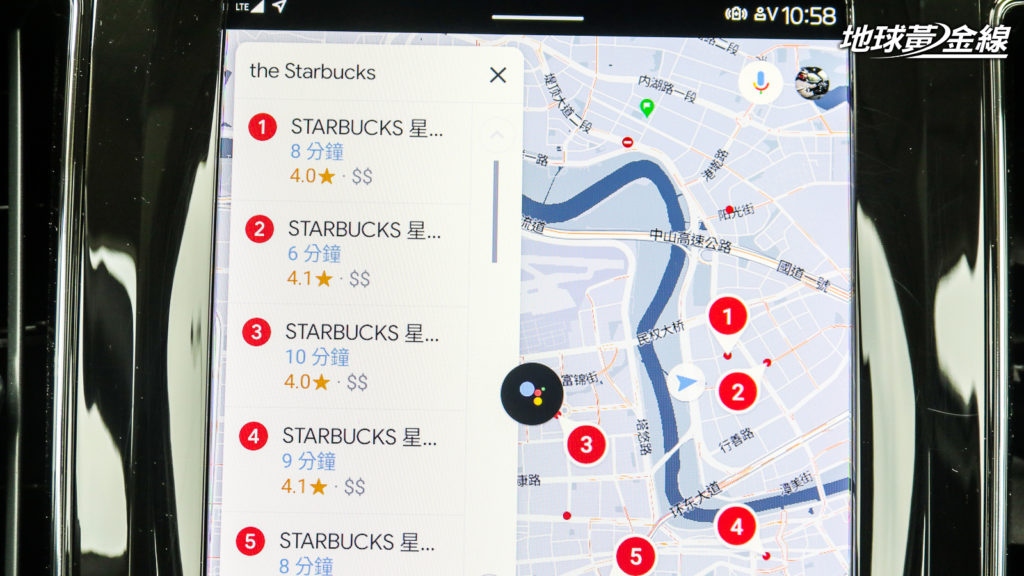Select map pin number 2
The height and width of the screenshot is (576, 1024).
pyautogui.click(x=738, y=392)
